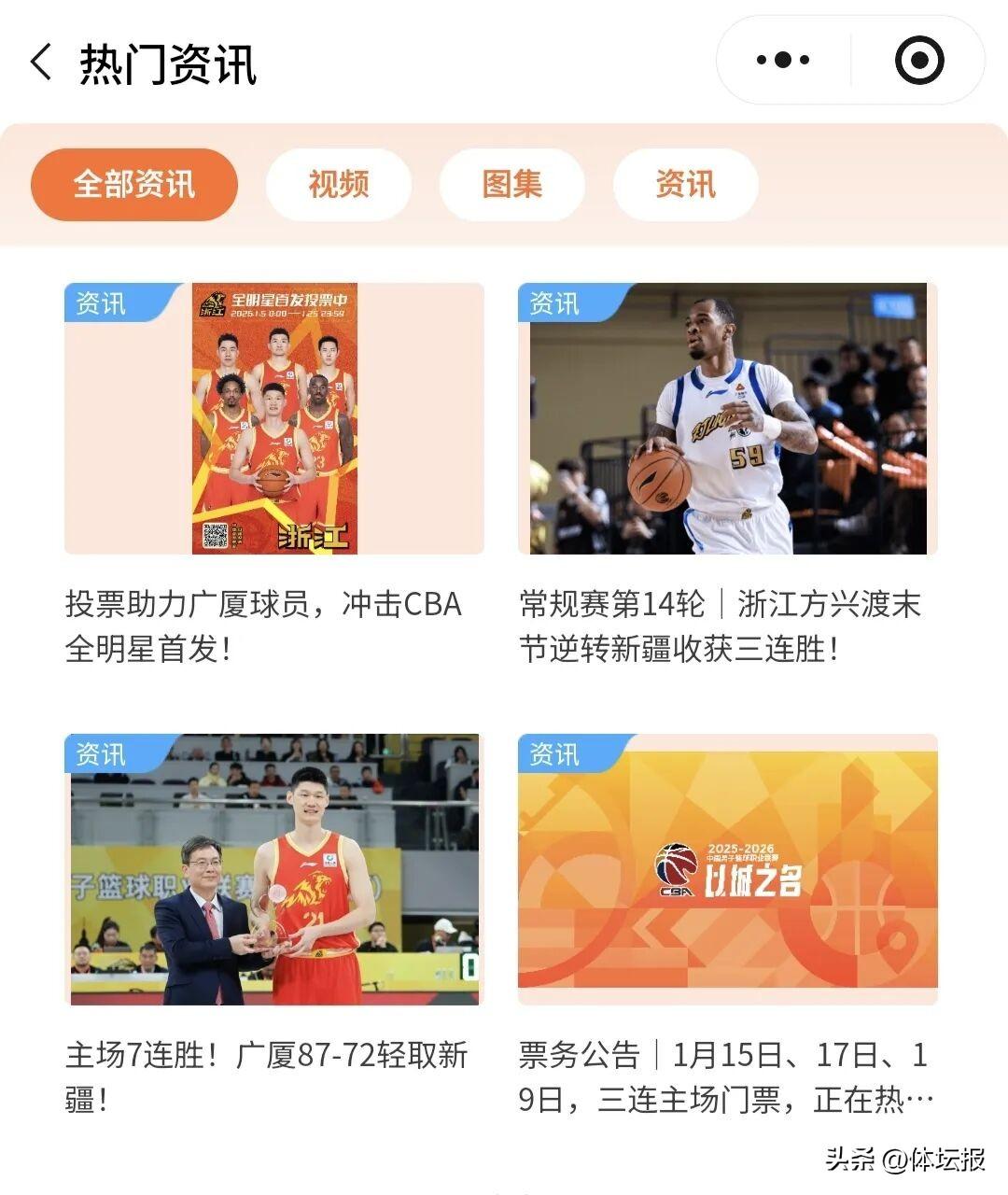1008x1195 pixels.
Task: Switch to the 资讯 tab
Action: tap(685, 184)
